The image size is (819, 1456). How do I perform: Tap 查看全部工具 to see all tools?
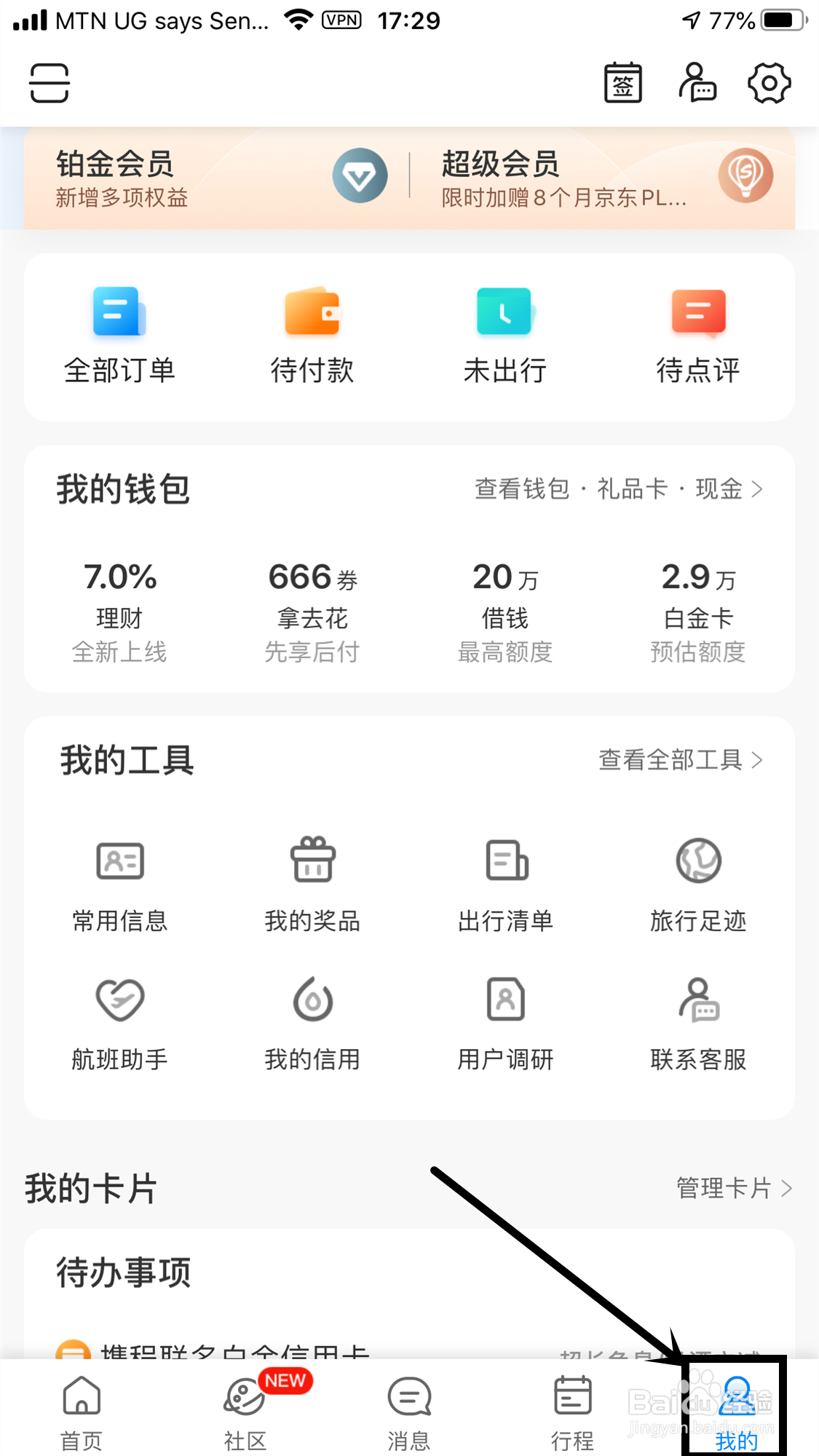point(680,760)
